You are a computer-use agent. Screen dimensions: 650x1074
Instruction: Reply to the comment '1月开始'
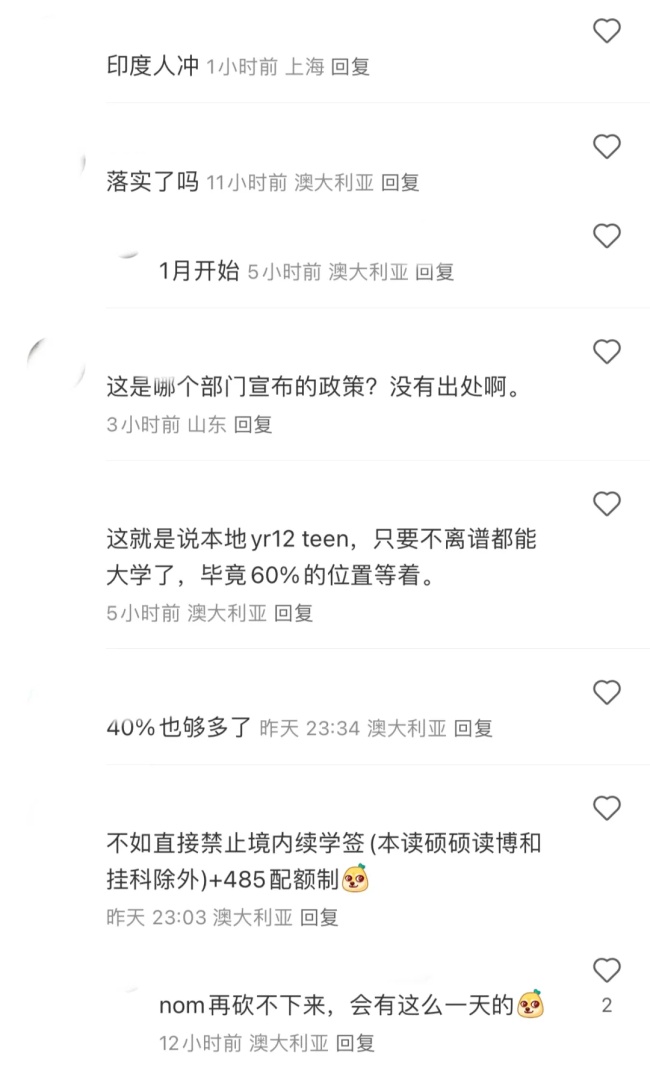click(x=435, y=271)
